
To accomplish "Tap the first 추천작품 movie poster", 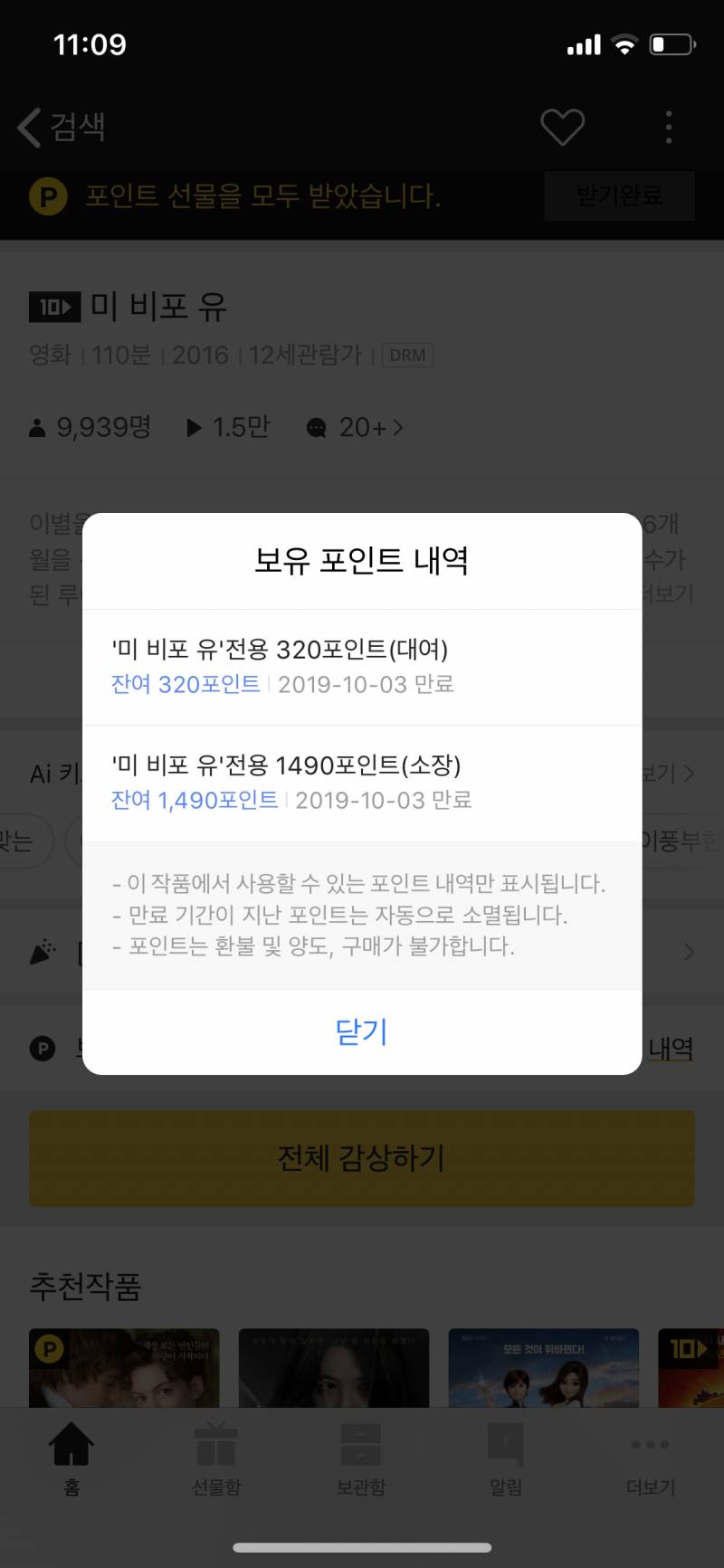I will click(124, 1368).
